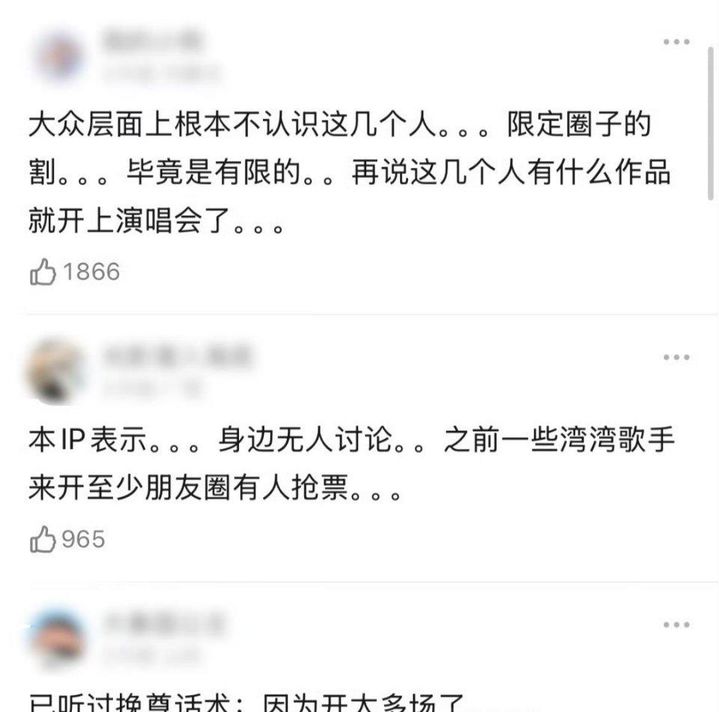Open the avatar of the 本IP表示 commenter
Viewport: 719px width, 712px height.
pos(59,371)
